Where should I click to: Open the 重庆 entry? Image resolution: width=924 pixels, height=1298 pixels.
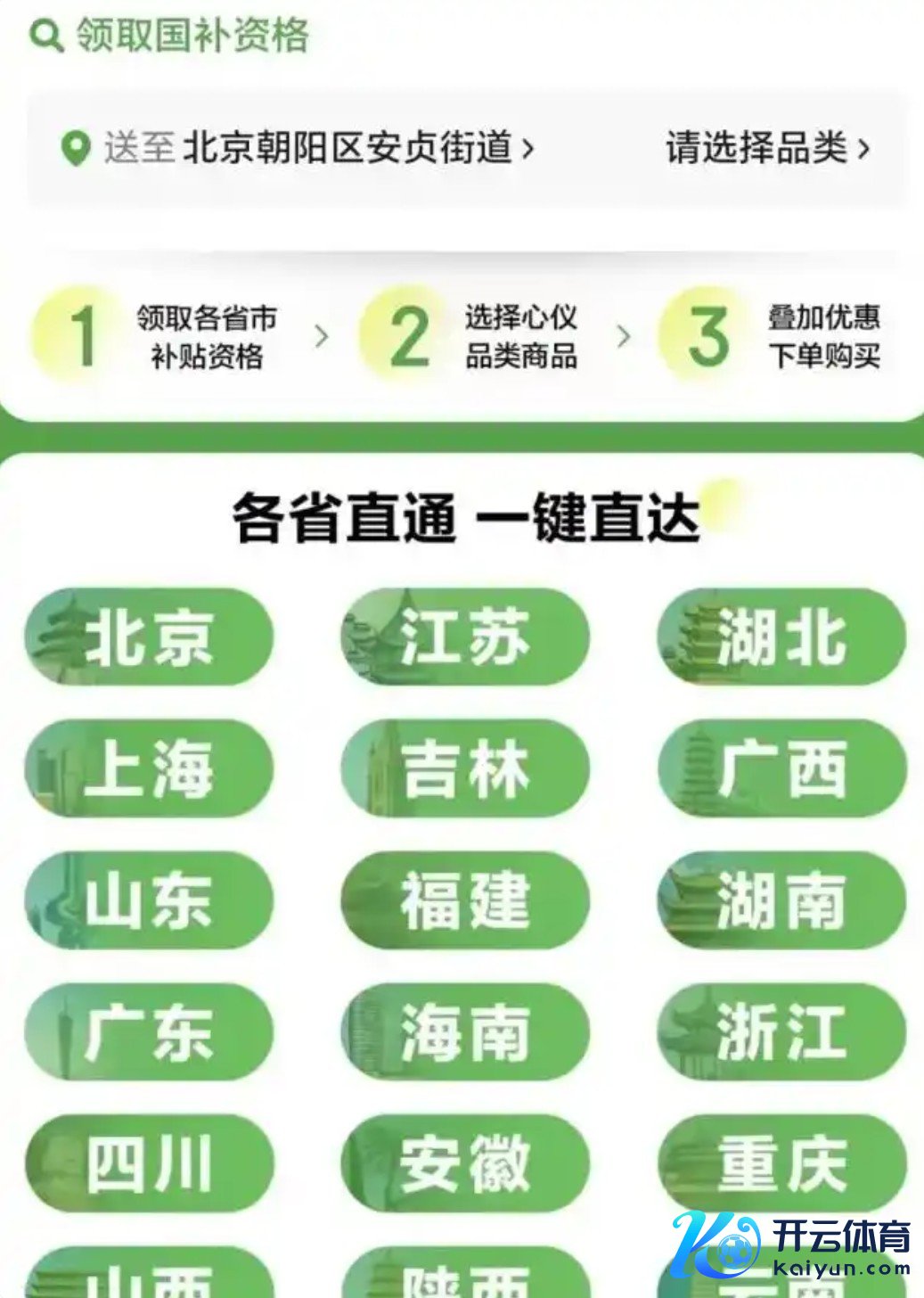coord(781,1163)
